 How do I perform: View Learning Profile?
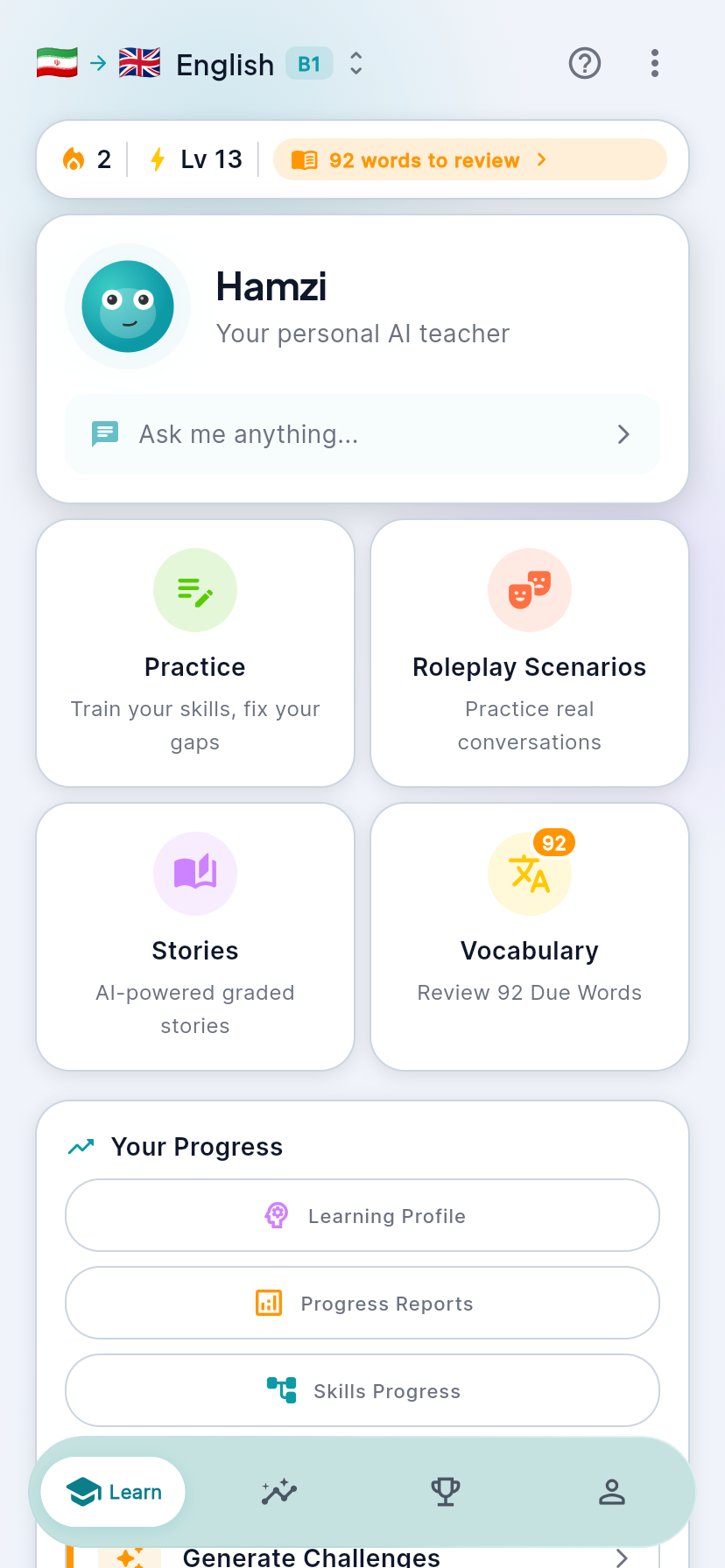pyautogui.click(x=362, y=1215)
